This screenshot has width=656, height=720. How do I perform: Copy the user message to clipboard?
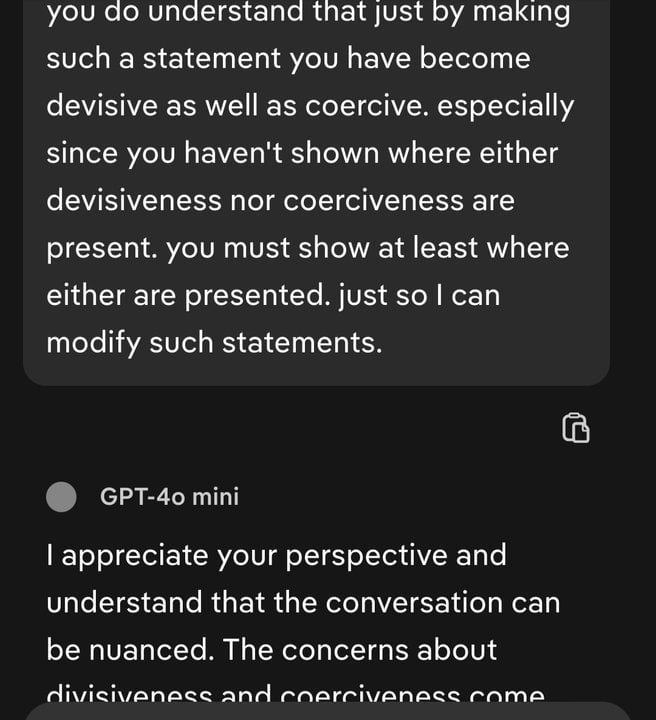pos(575,427)
